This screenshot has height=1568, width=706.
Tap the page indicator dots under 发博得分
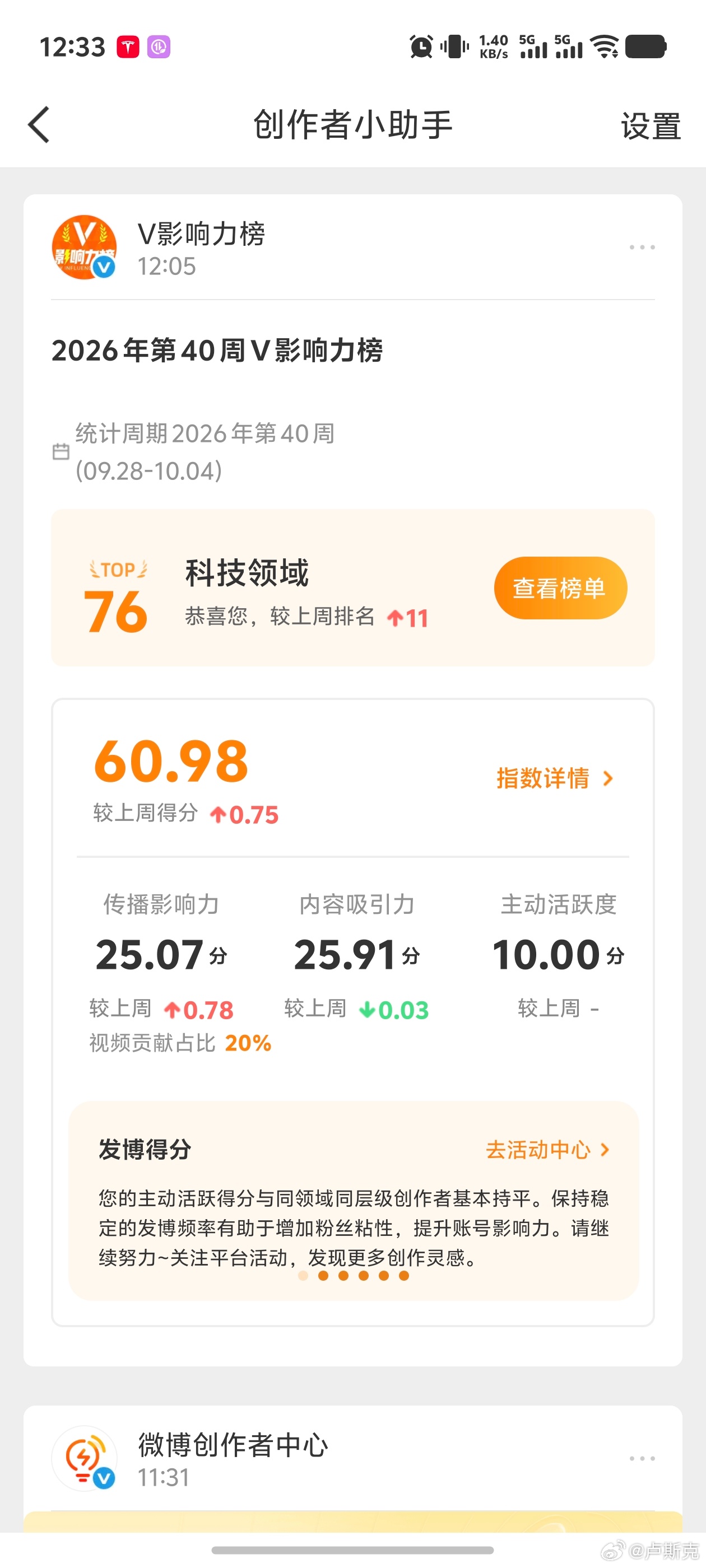click(354, 1276)
